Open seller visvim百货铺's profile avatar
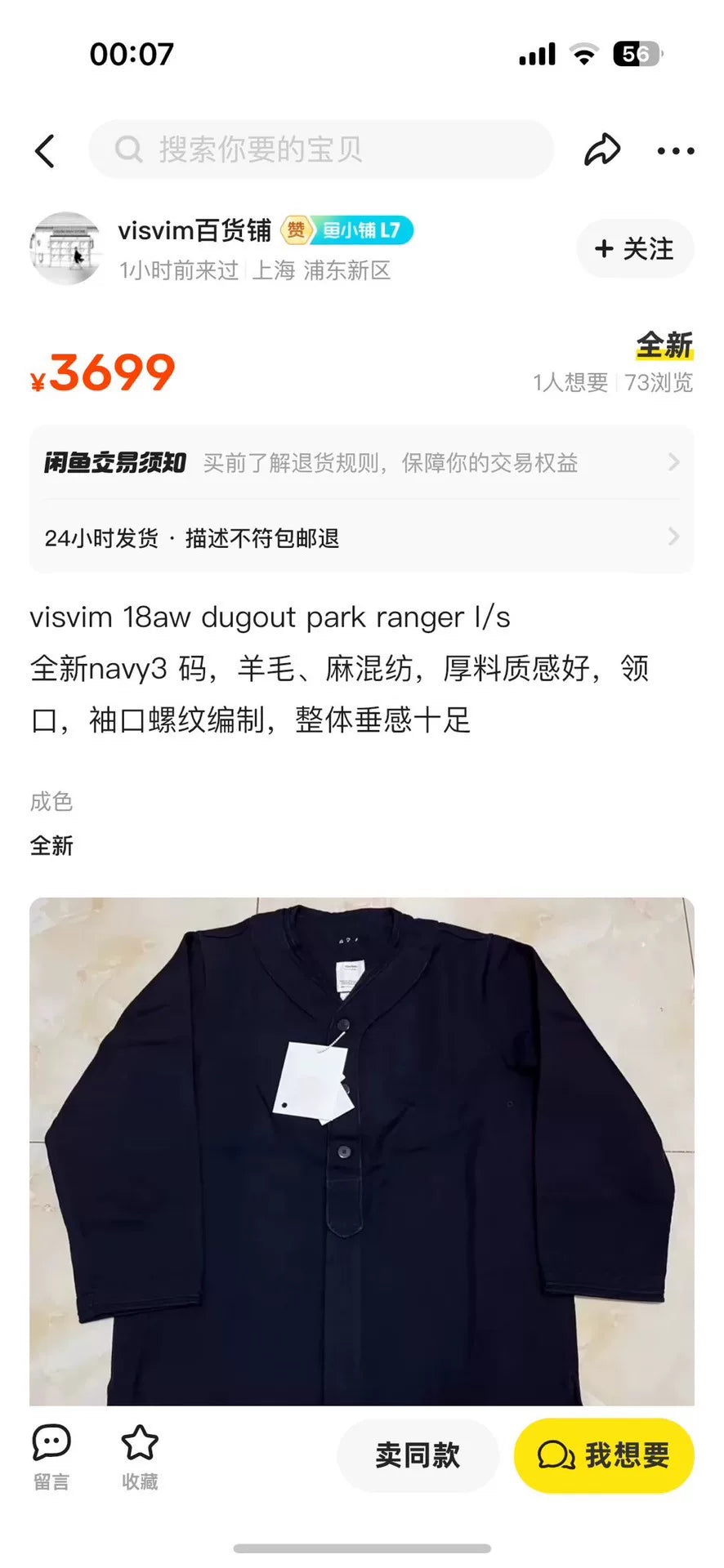Viewport: 724px width, 1568px height. tap(67, 248)
